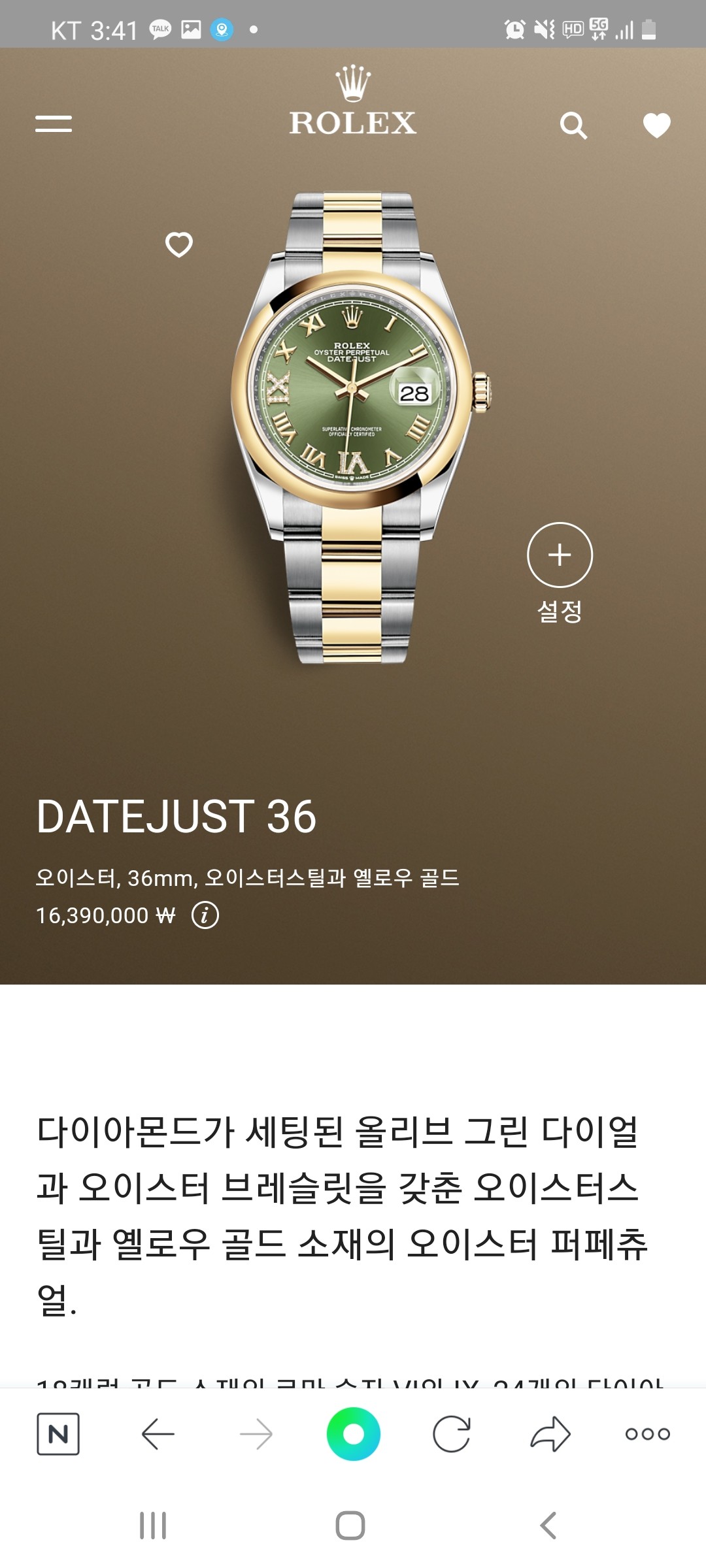Open the hamburger menu
This screenshot has width=706, height=1568.
(x=54, y=123)
